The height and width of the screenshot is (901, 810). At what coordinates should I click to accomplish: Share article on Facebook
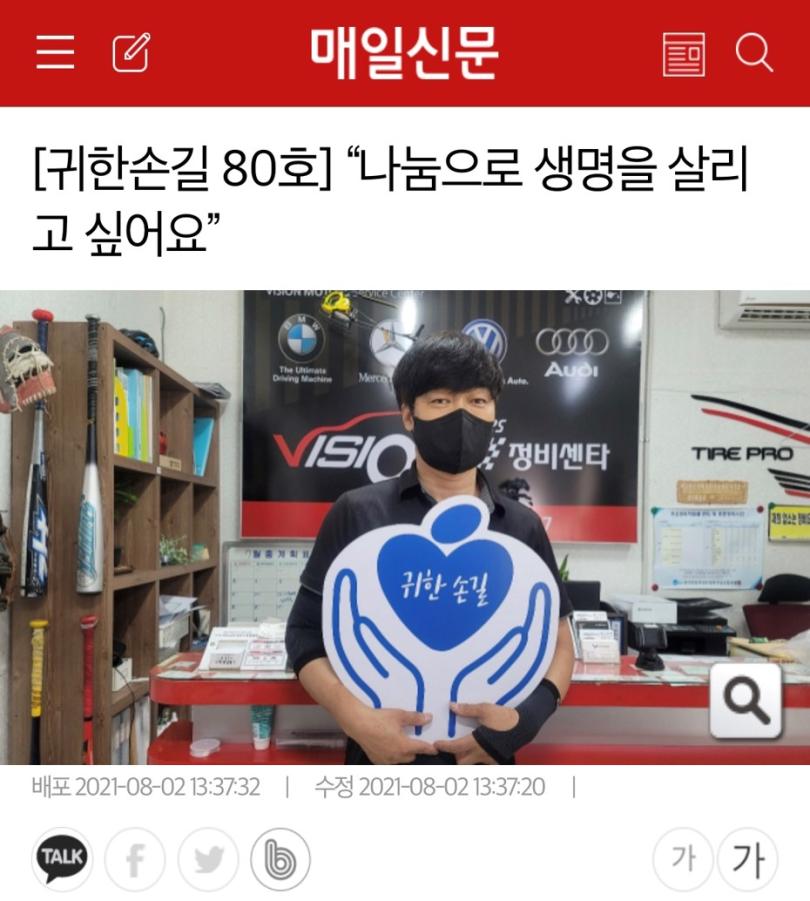coord(135,858)
